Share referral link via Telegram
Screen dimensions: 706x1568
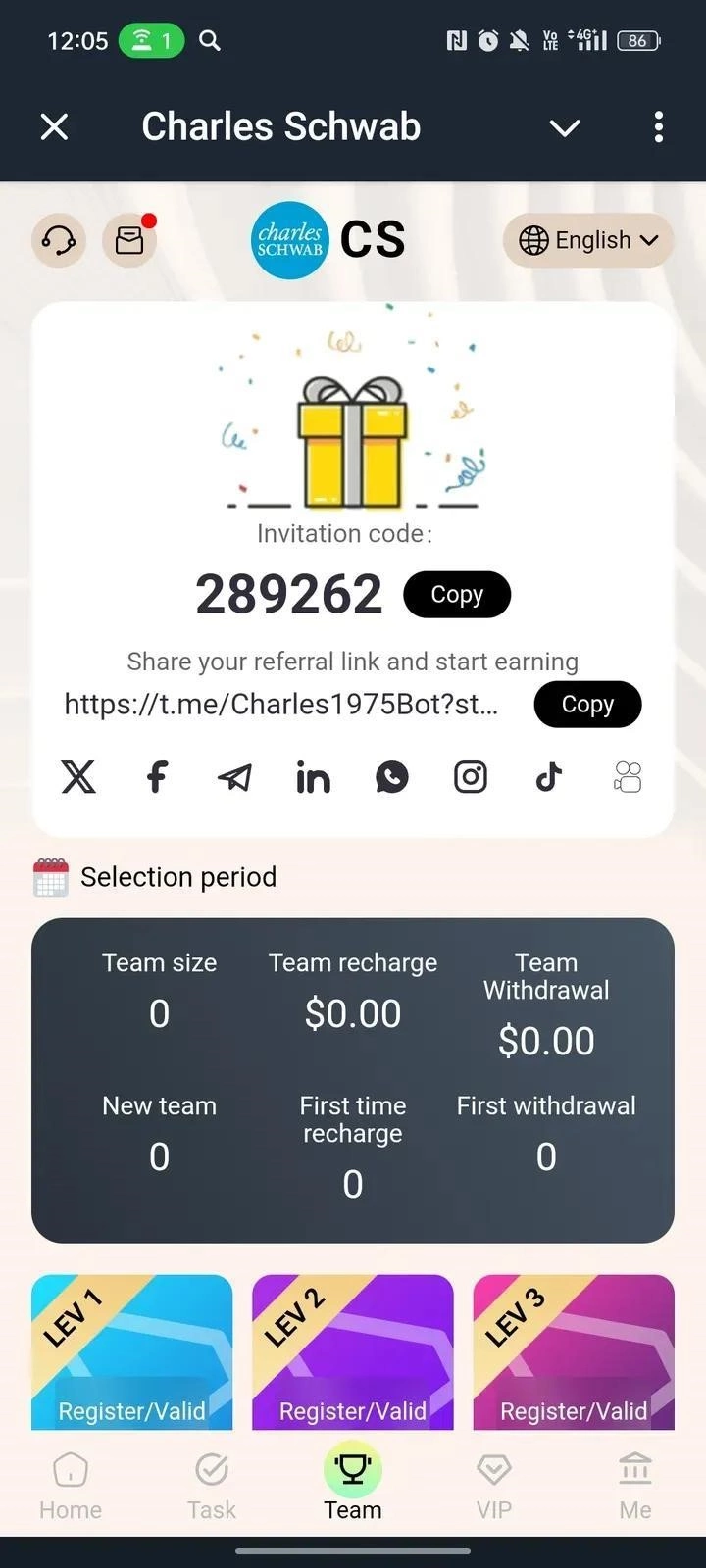[234, 777]
